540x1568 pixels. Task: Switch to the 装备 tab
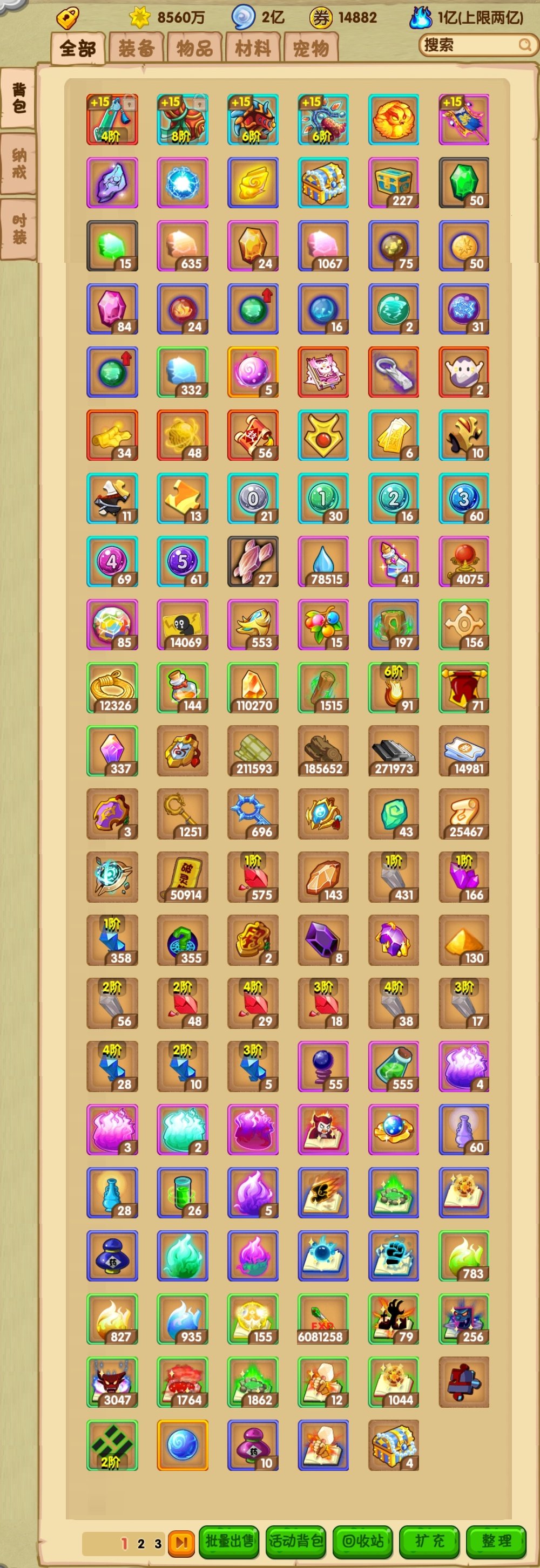[136, 48]
